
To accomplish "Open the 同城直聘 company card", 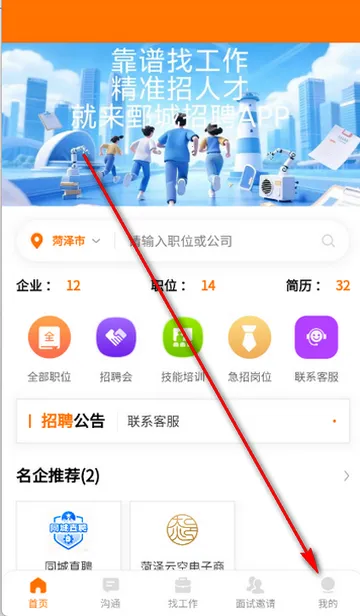I will 68,535.
